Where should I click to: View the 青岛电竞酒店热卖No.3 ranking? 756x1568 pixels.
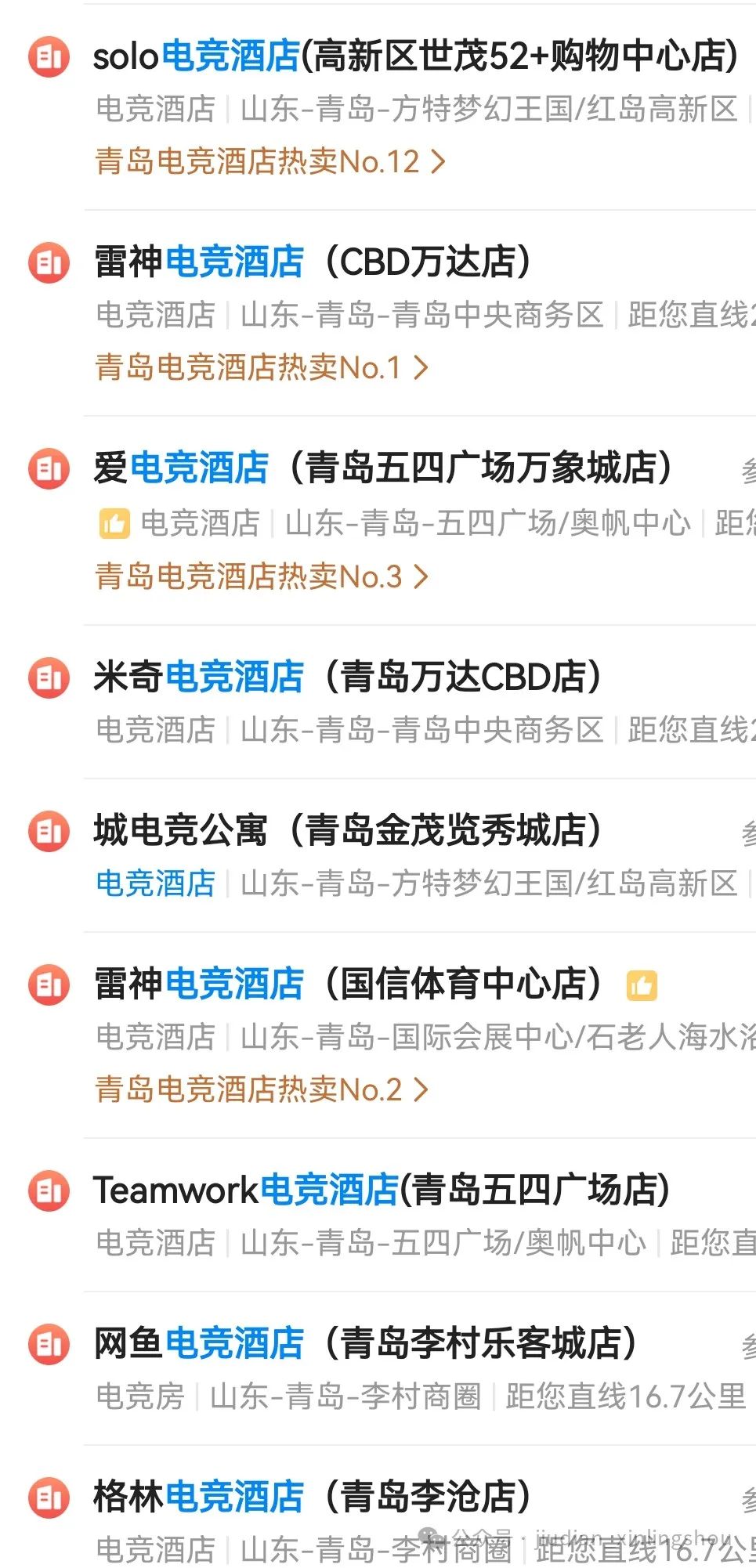tap(262, 577)
